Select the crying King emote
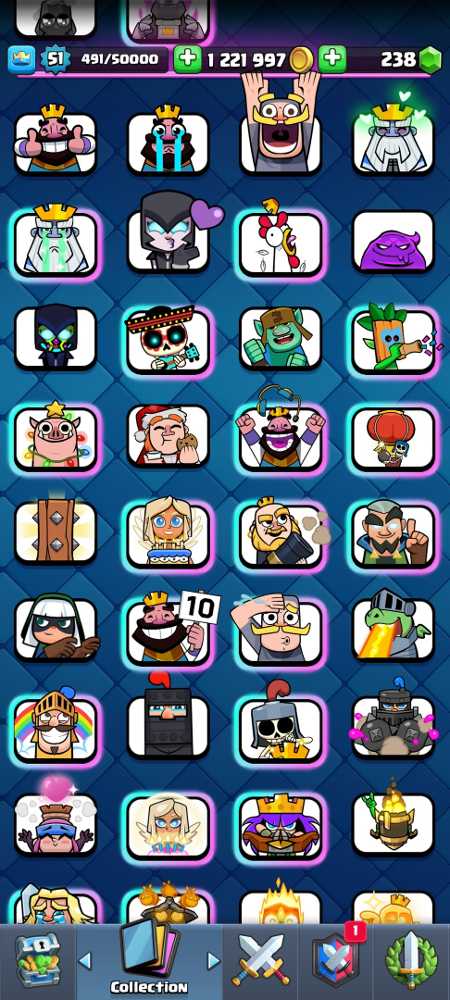Screen dimensions: 450x1000 pos(168,142)
